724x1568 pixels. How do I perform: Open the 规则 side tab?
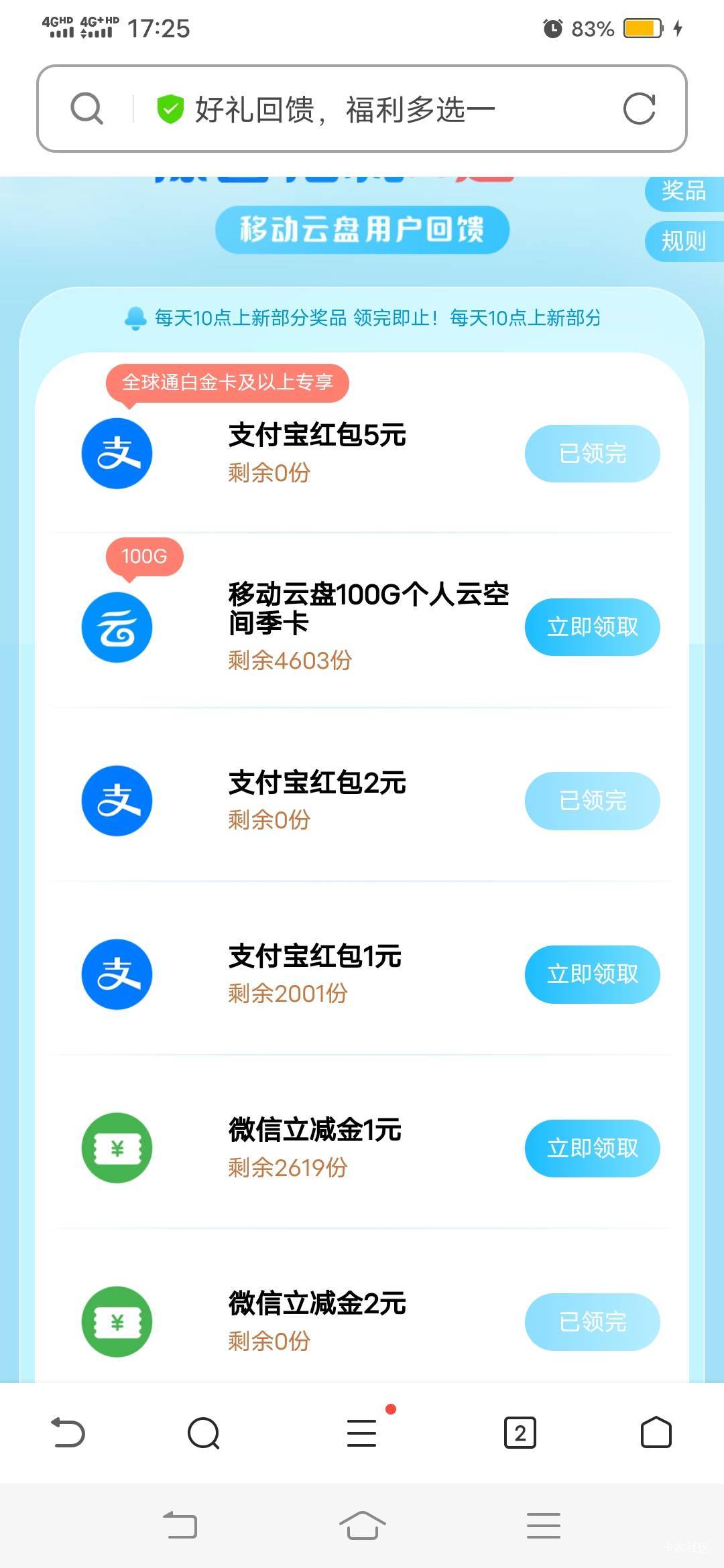click(x=684, y=241)
